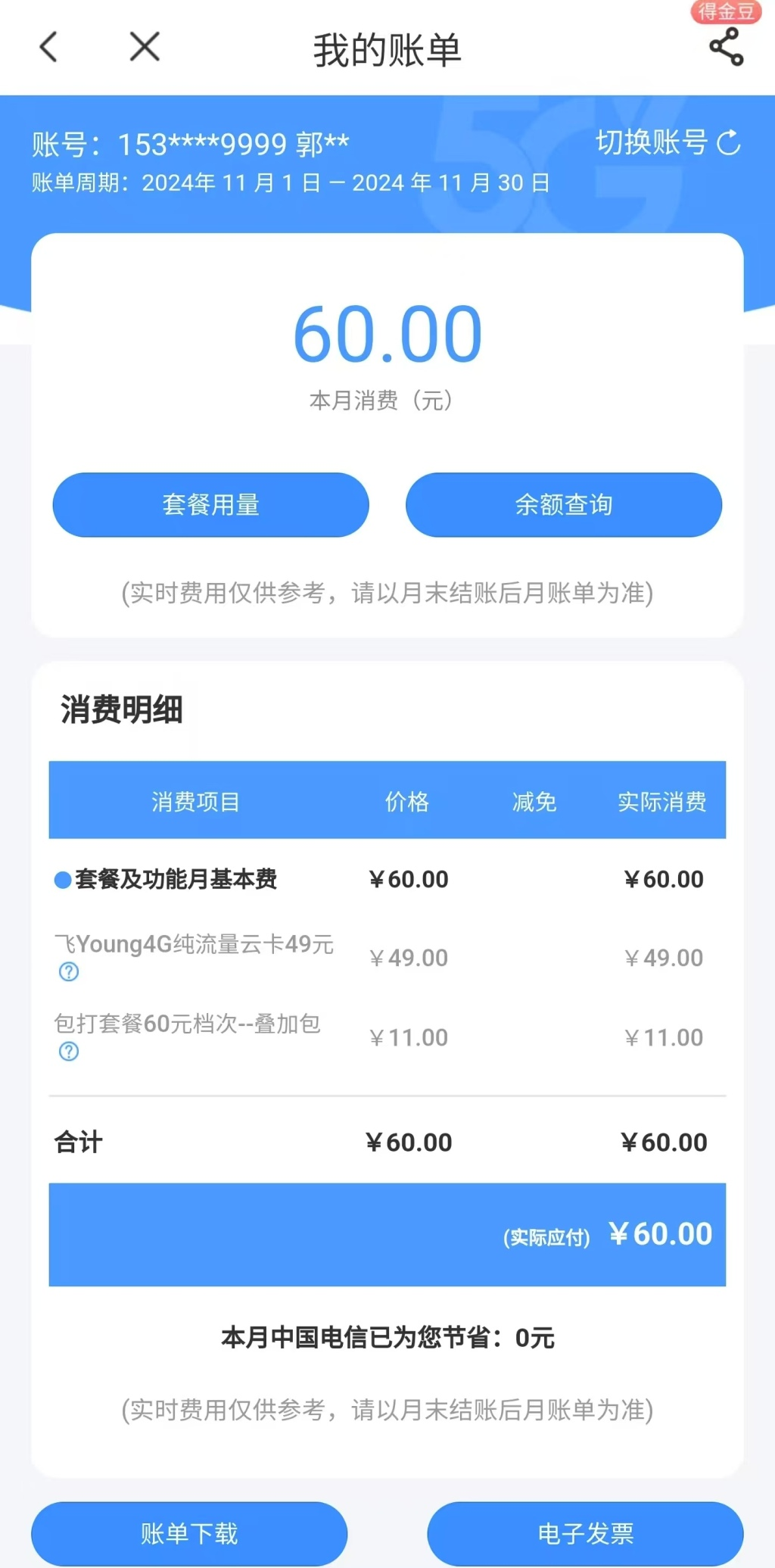775x1568 pixels.
Task: Switch account via 切换账号
Action: [668, 142]
